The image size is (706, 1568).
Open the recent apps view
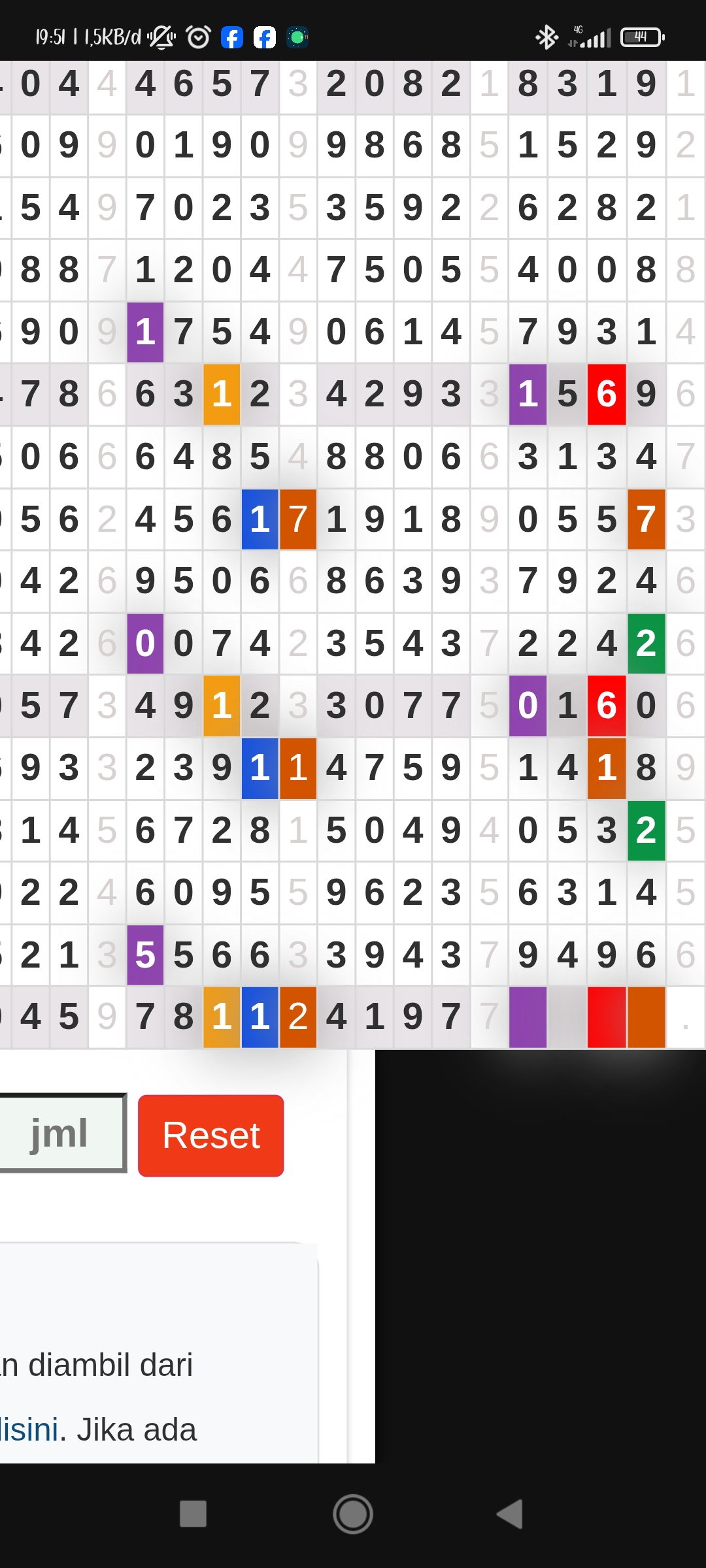click(x=193, y=1513)
